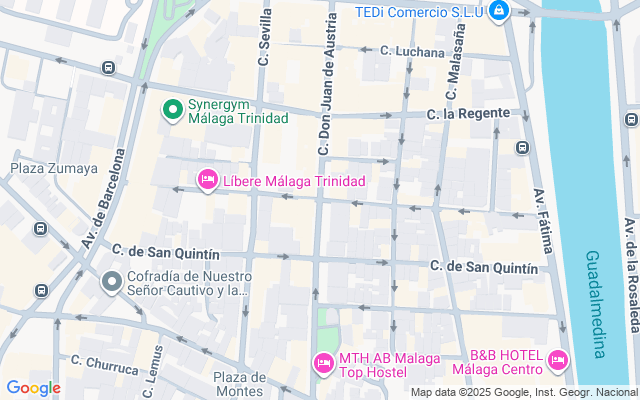Open the Synergym Málaga Trinidad marker
Image resolution: width=640 pixels, height=400 pixels.
pyautogui.click(x=171, y=109)
